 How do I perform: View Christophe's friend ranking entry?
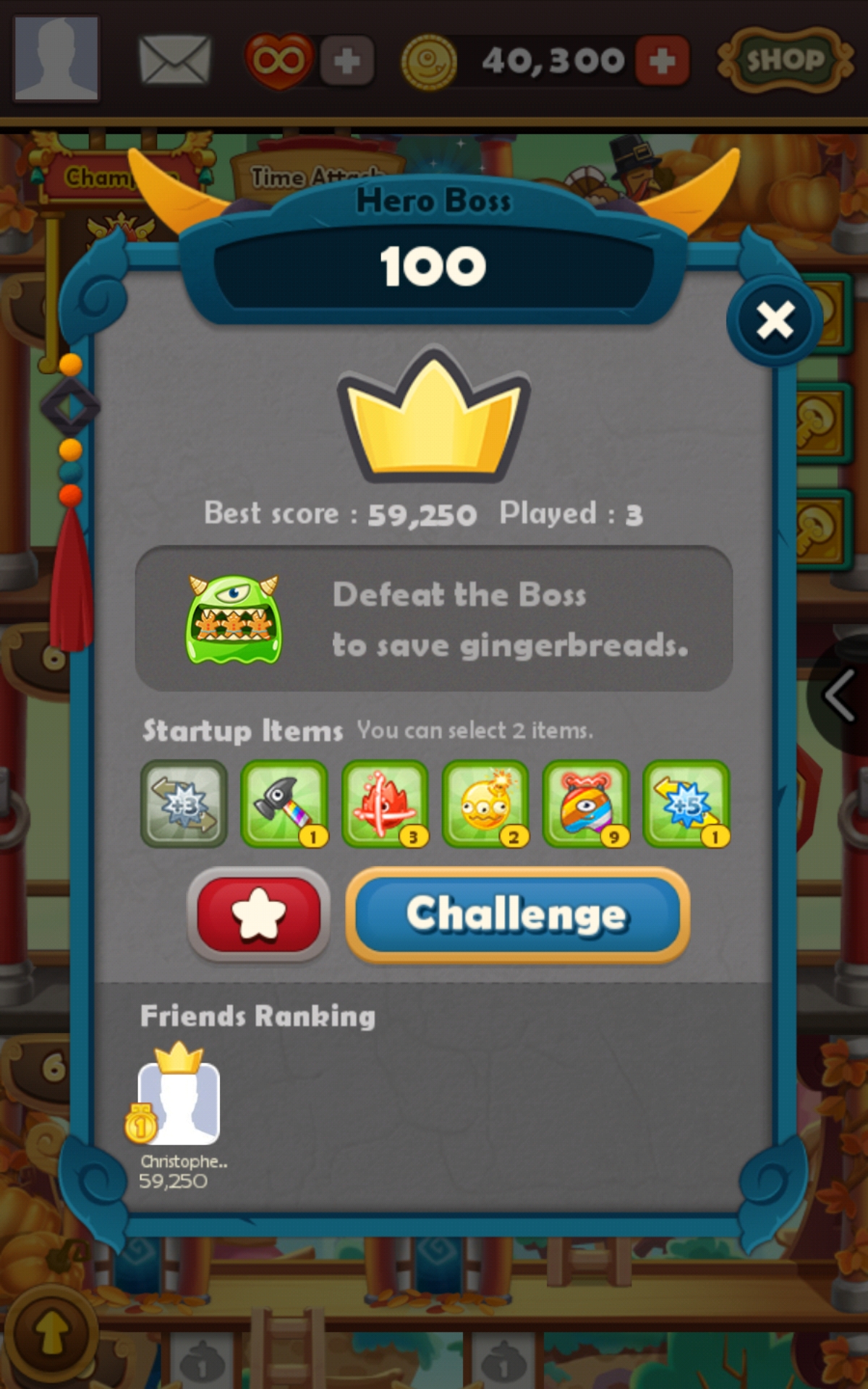[x=179, y=1107]
